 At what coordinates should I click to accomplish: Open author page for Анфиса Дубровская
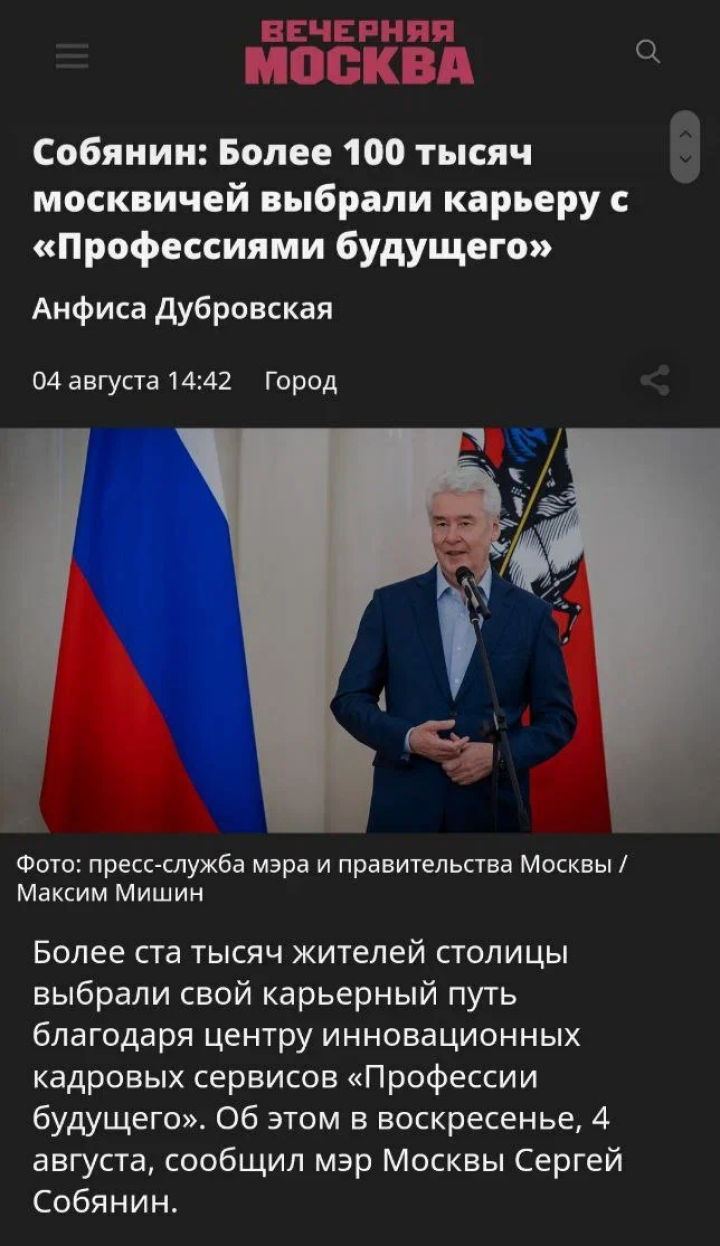click(x=182, y=310)
